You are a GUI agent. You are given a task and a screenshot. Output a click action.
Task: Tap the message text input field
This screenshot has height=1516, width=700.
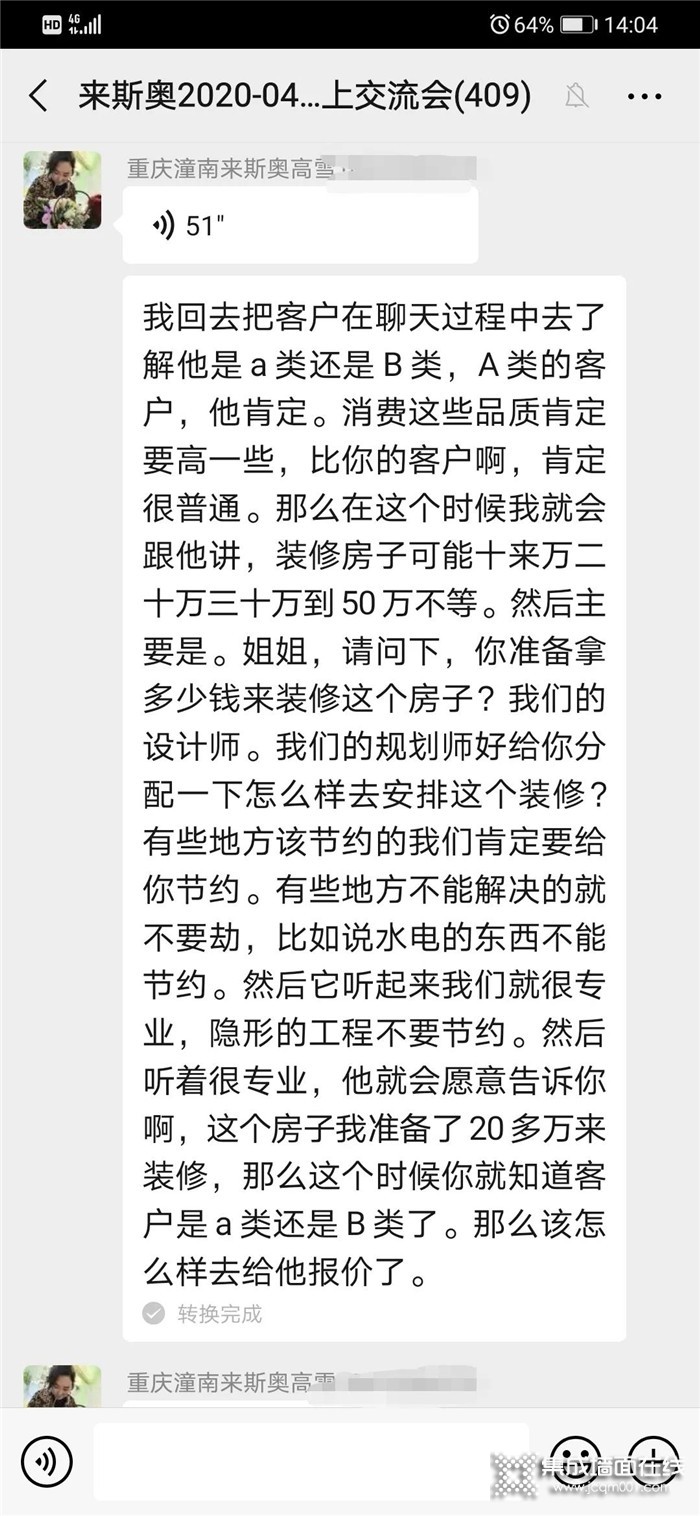pyautogui.click(x=310, y=1461)
